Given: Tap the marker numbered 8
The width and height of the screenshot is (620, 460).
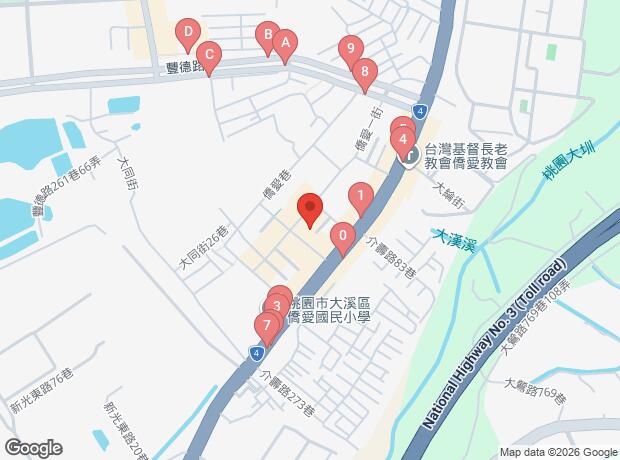Looking at the screenshot, I should click(365, 72).
